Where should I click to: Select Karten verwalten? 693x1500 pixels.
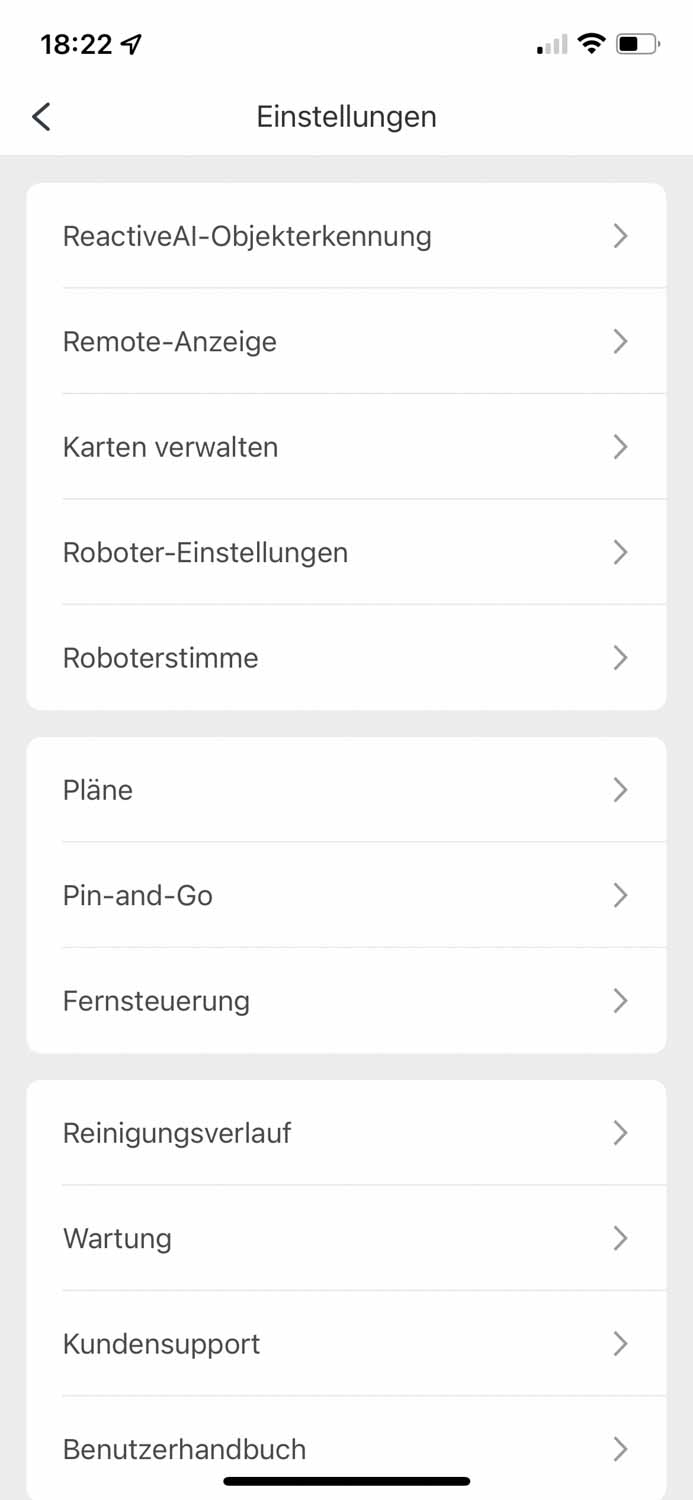(x=346, y=447)
